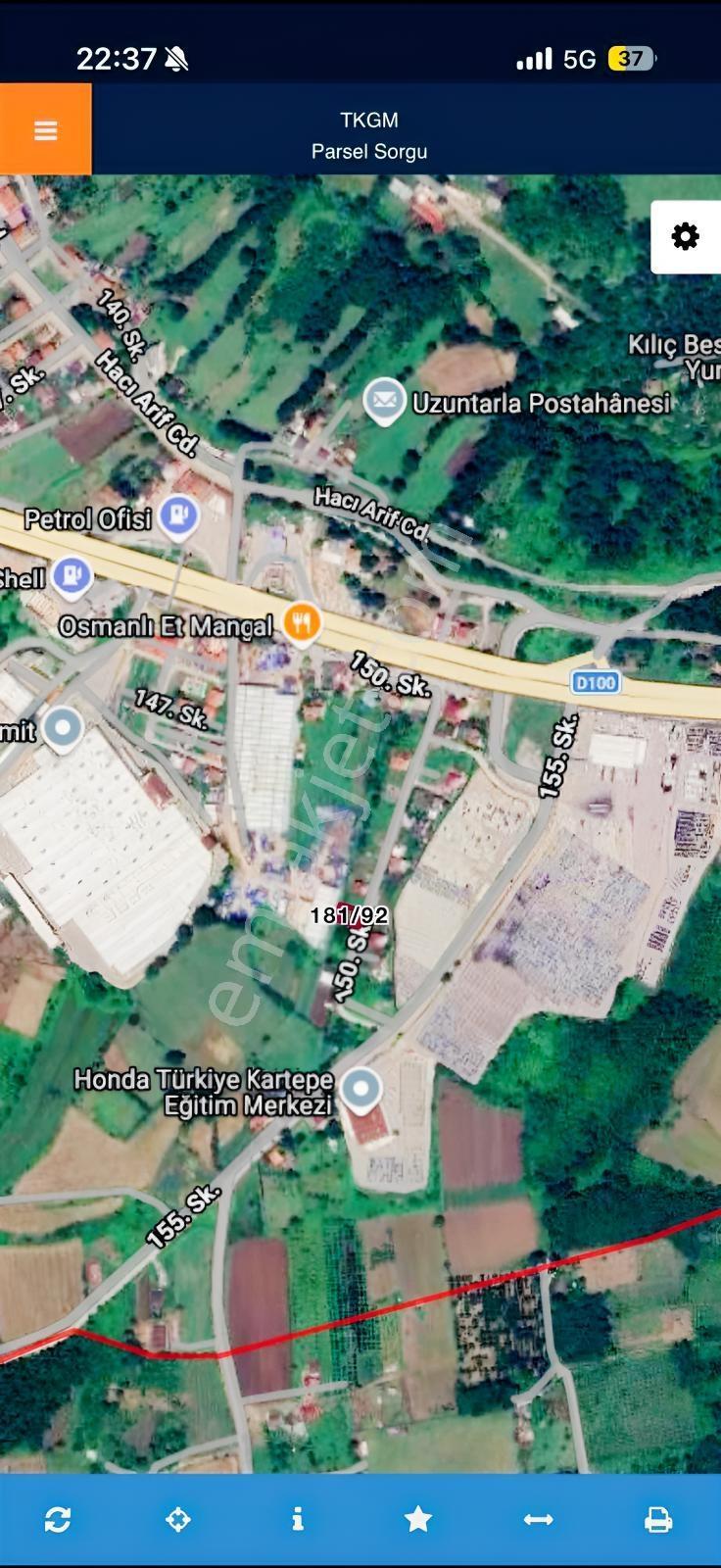This screenshot has width=721, height=1568.
Task: Open the info icon in bottom toolbar
Action: pyautogui.click(x=298, y=1519)
